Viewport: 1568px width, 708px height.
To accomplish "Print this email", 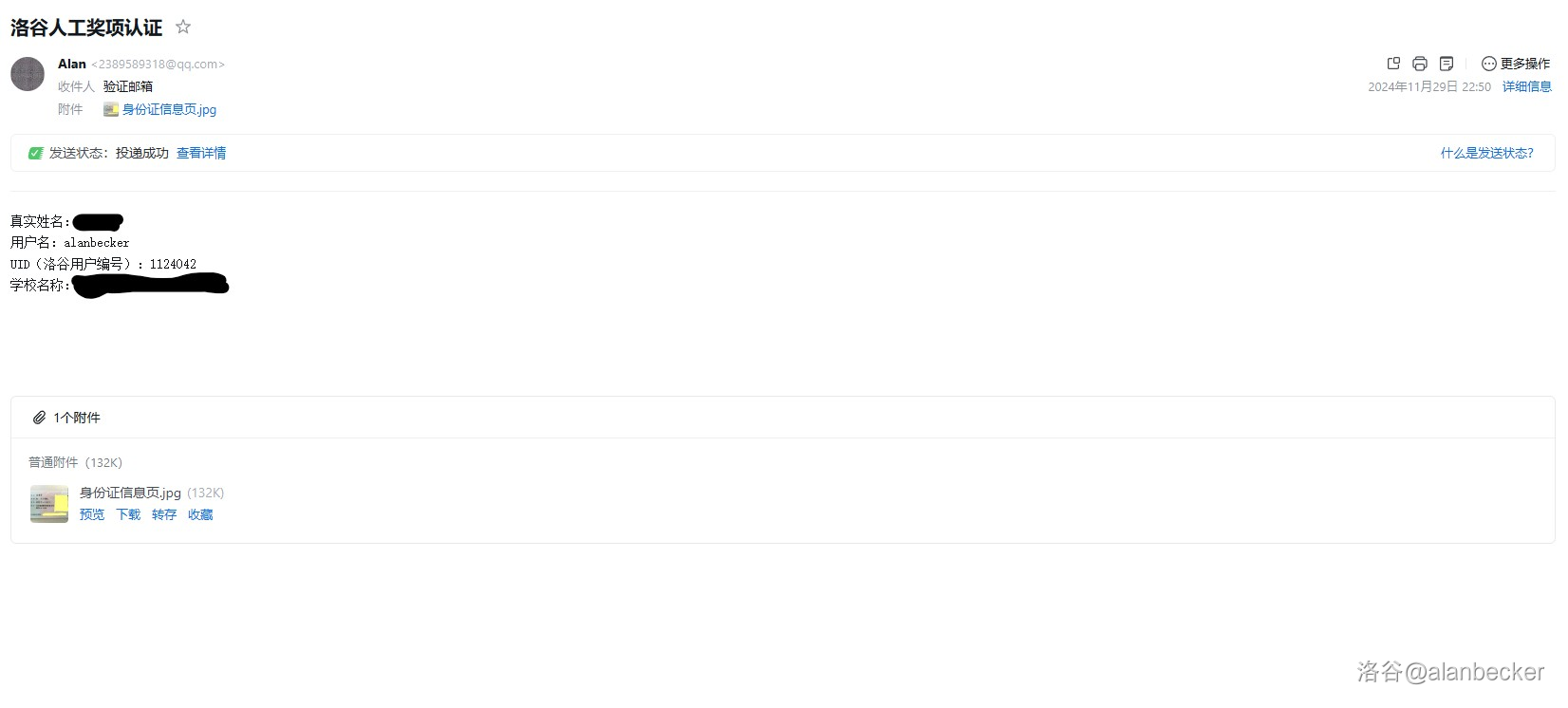I will 1420,64.
